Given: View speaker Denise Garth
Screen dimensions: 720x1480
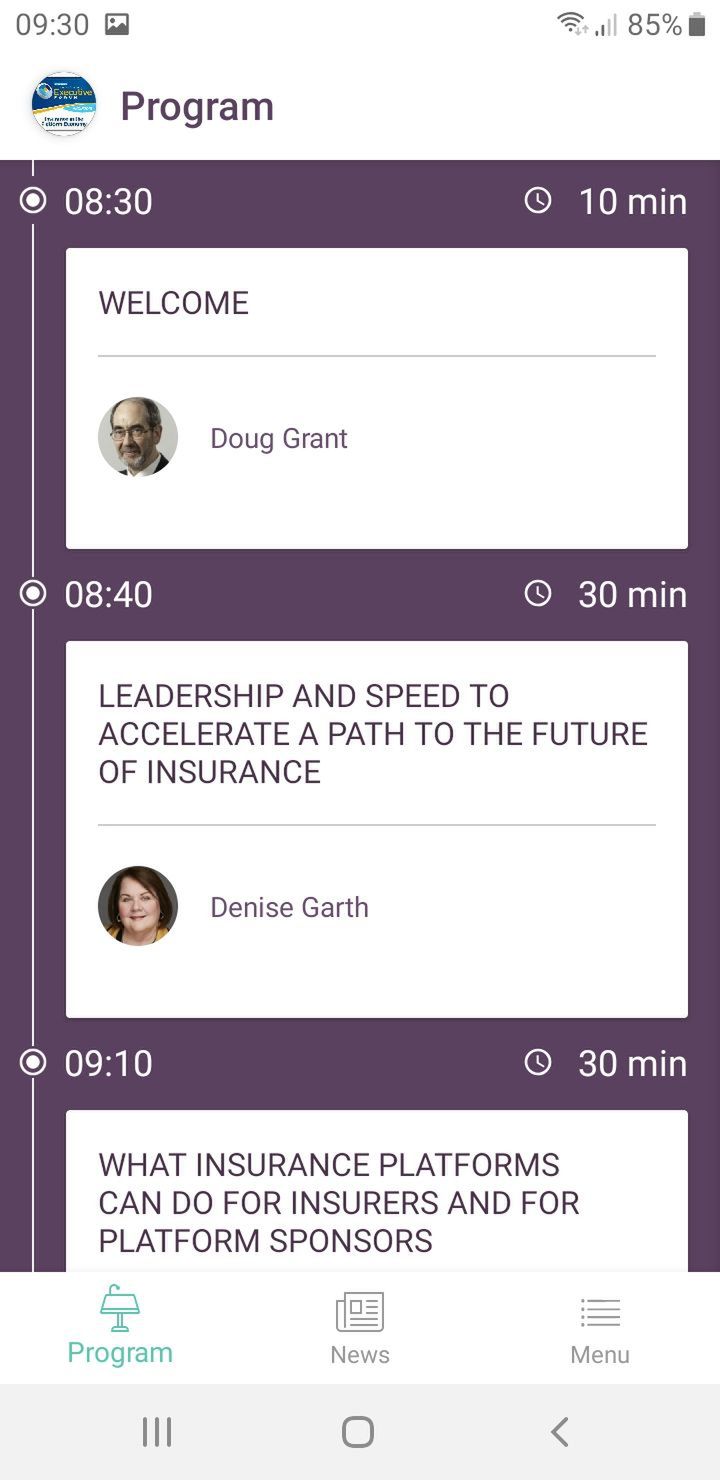Looking at the screenshot, I should click(x=289, y=907).
